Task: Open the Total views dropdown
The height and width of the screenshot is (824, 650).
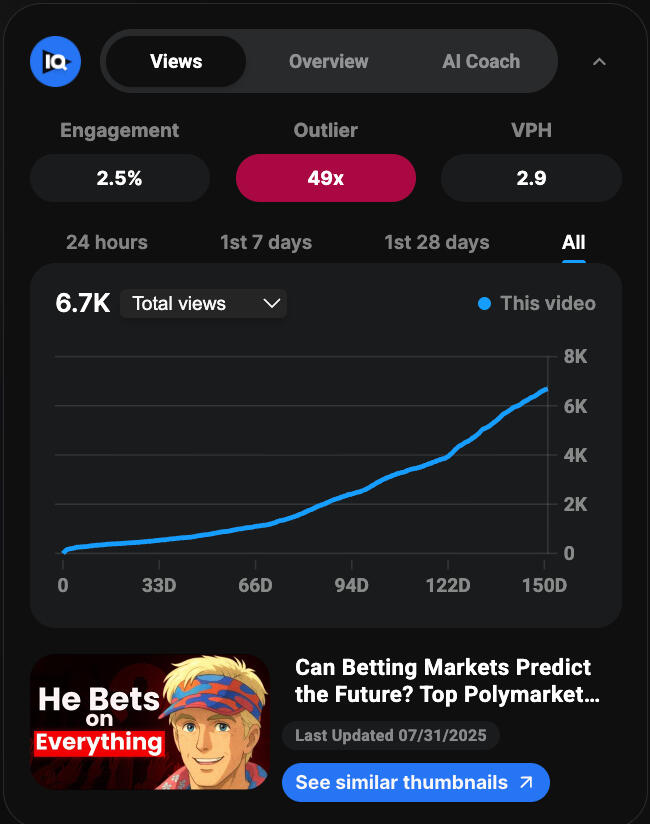Action: [203, 304]
